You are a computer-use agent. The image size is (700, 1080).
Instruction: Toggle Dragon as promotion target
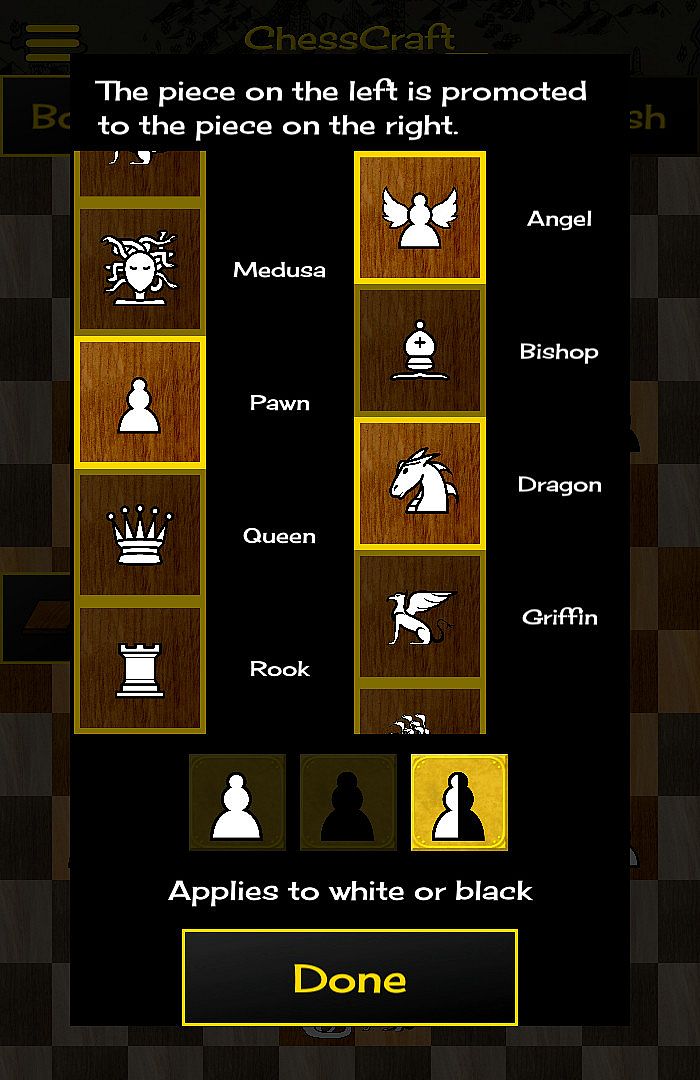420,484
